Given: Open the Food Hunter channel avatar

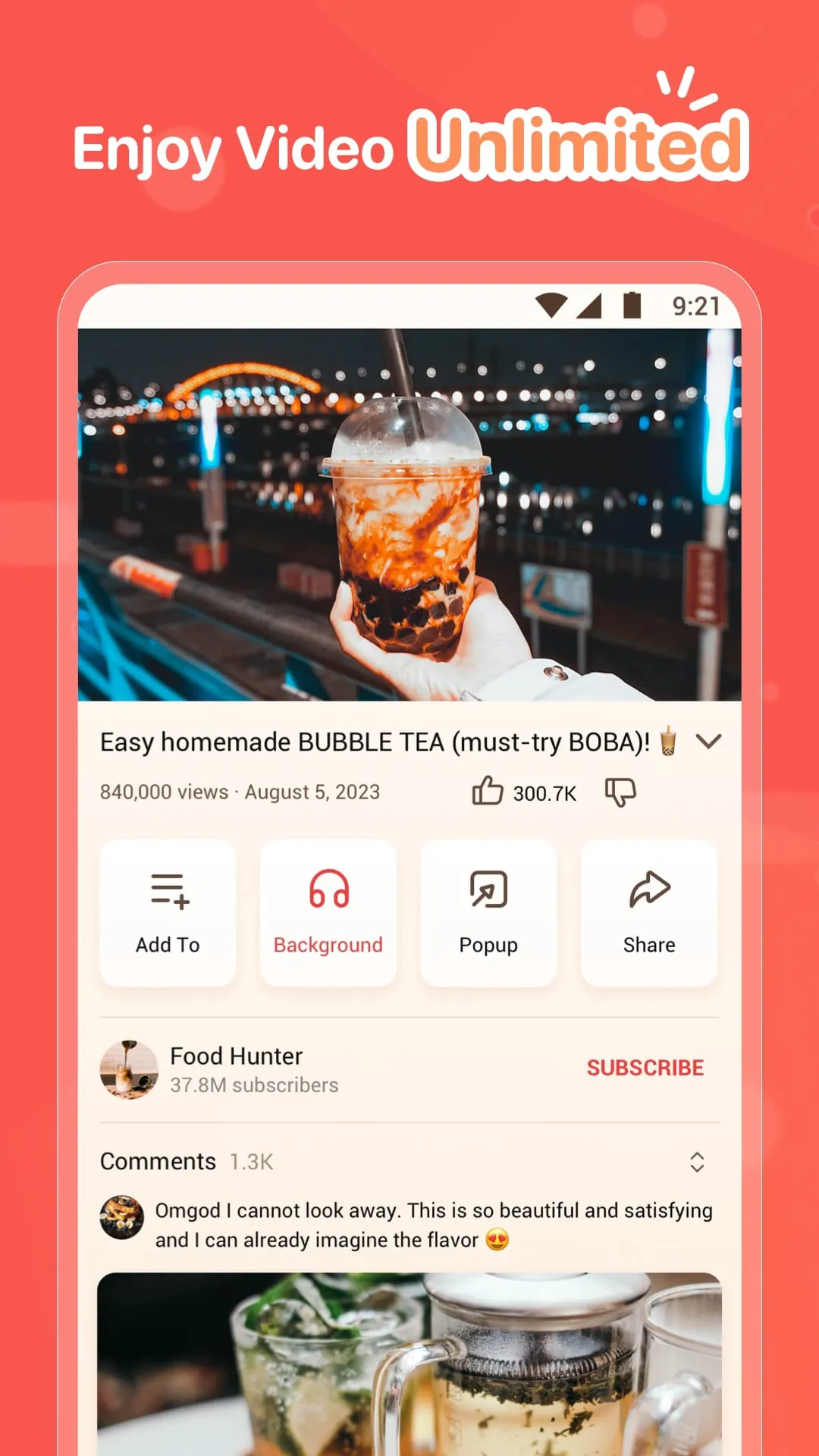Looking at the screenshot, I should [x=129, y=1069].
